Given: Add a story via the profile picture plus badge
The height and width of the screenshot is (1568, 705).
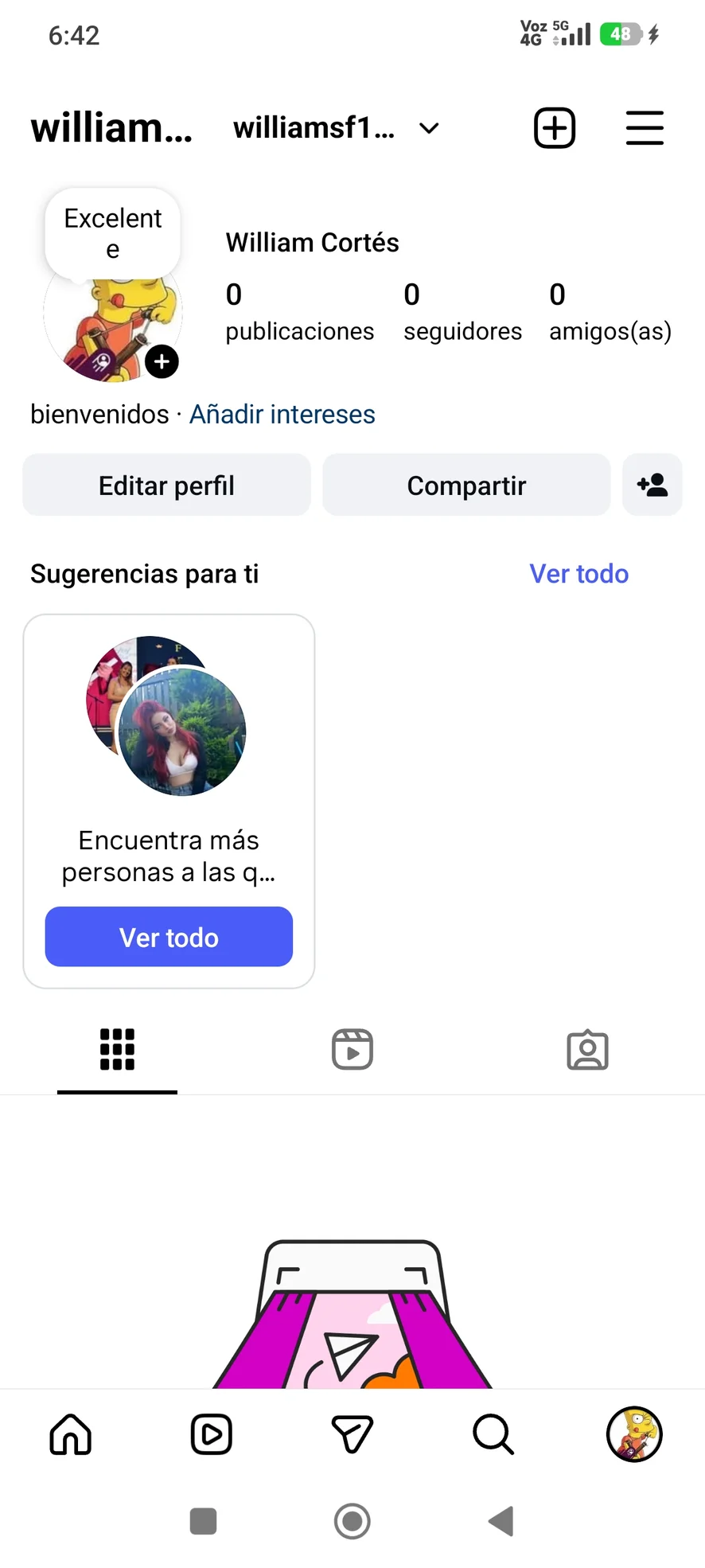Looking at the screenshot, I should pyautogui.click(x=162, y=362).
